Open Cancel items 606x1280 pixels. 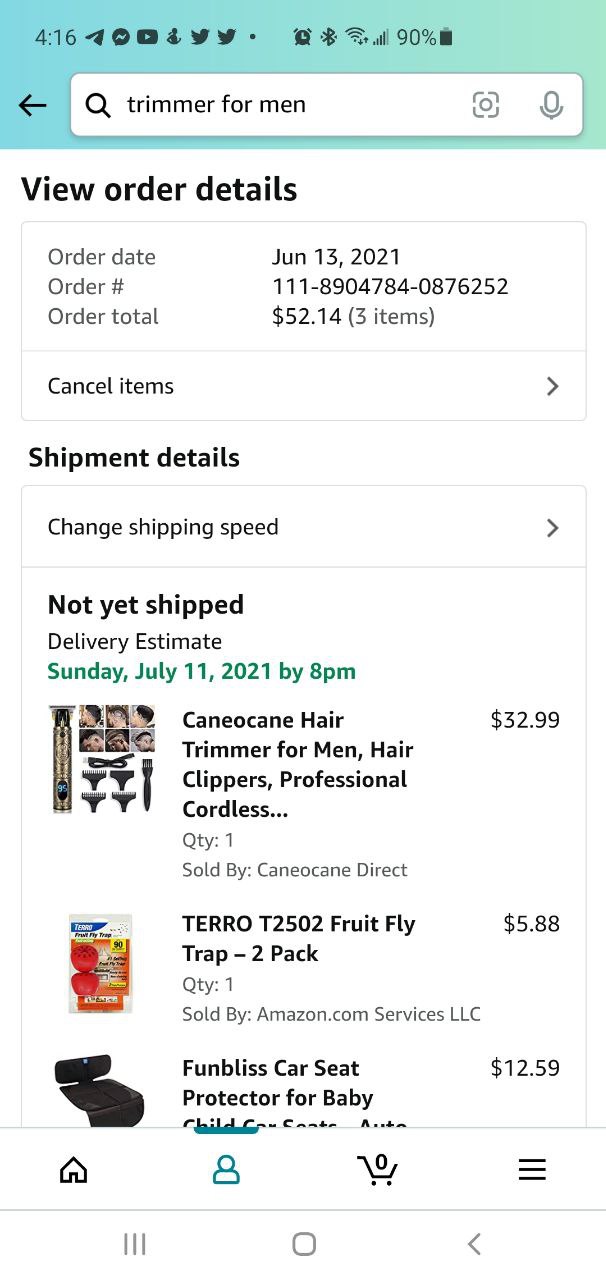[x=303, y=386]
